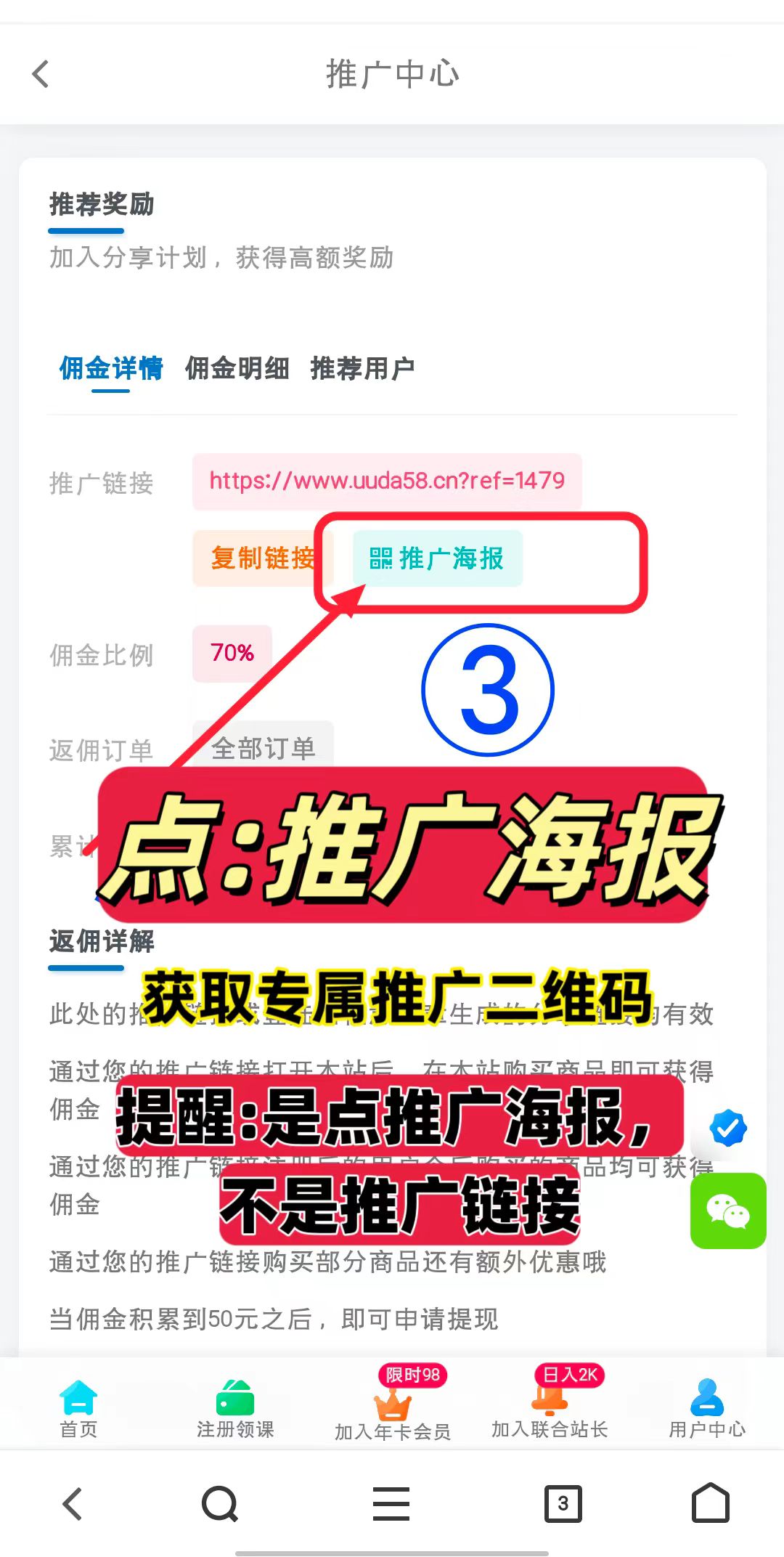The image size is (784, 1557).
Task: Switch to the 用户中心 tab
Action: pos(706,1409)
